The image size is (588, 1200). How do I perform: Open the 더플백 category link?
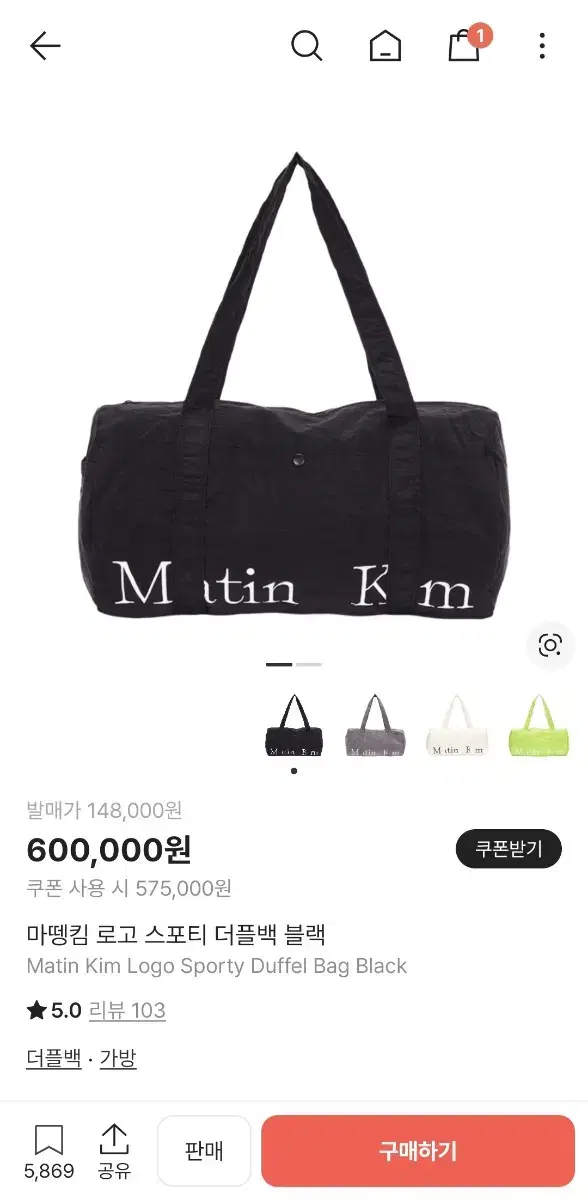click(x=54, y=1059)
